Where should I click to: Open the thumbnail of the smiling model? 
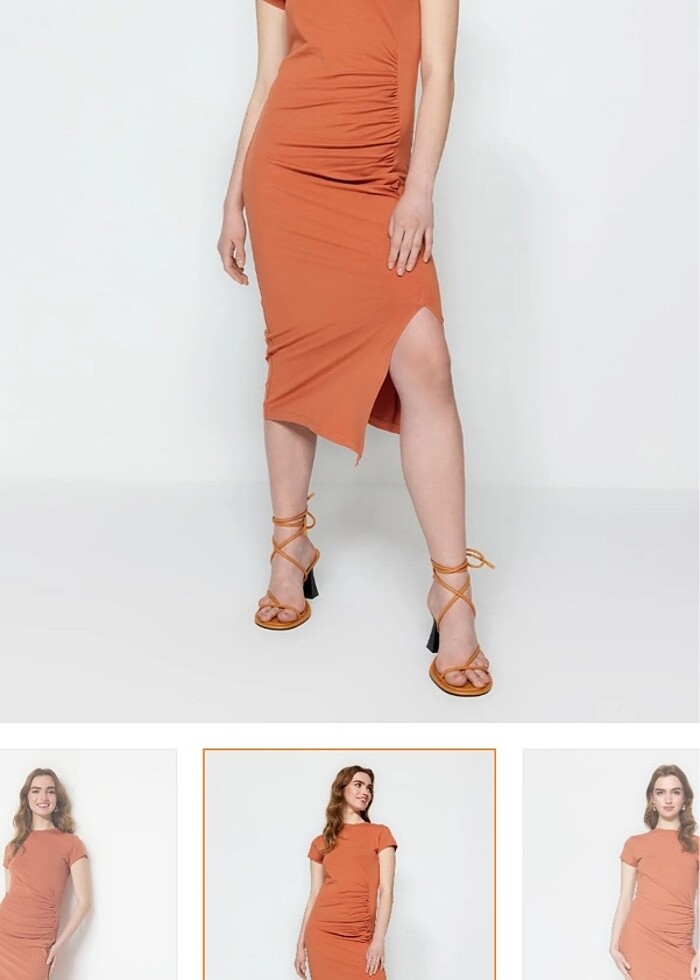87,864
